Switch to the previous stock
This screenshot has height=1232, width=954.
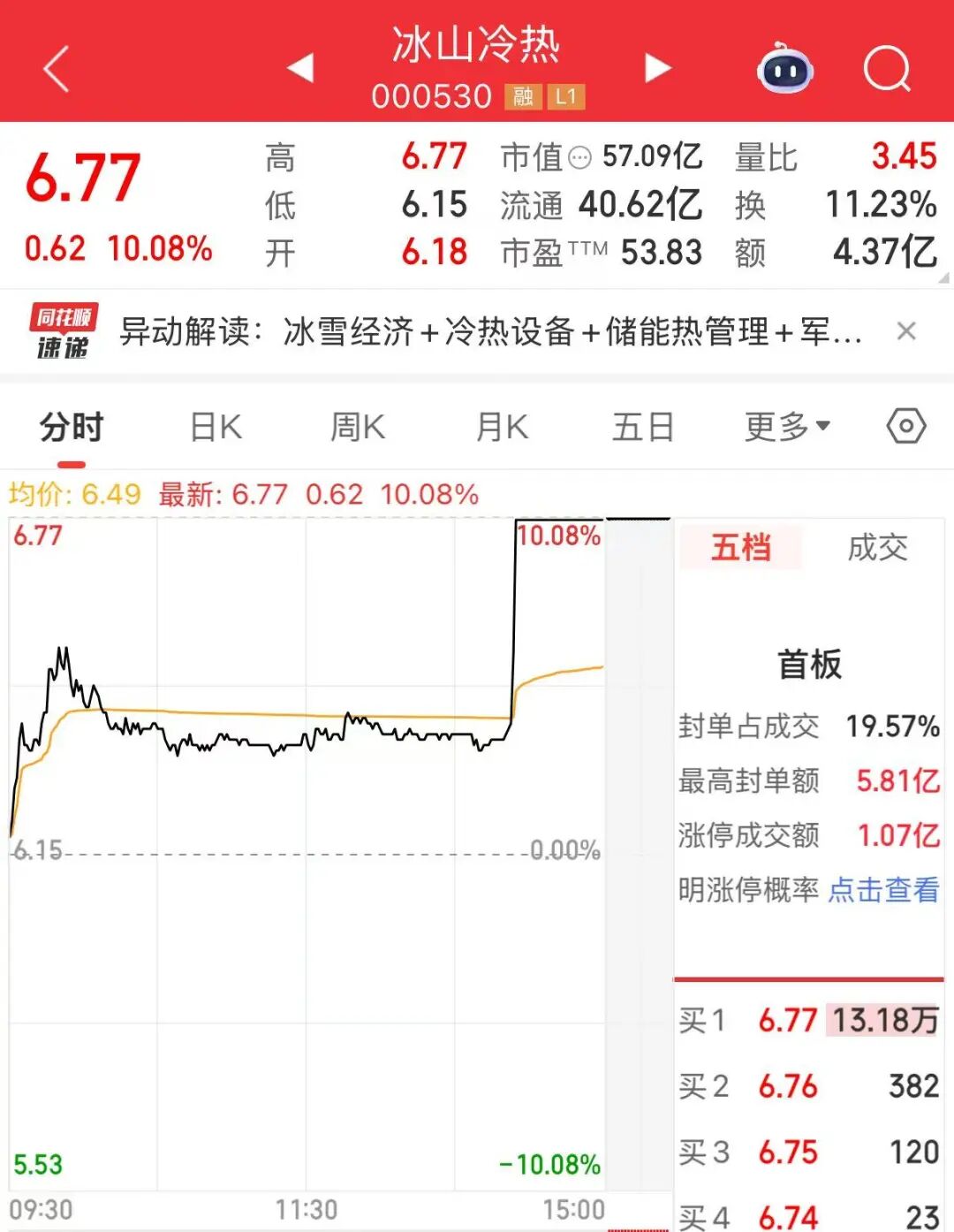(301, 68)
